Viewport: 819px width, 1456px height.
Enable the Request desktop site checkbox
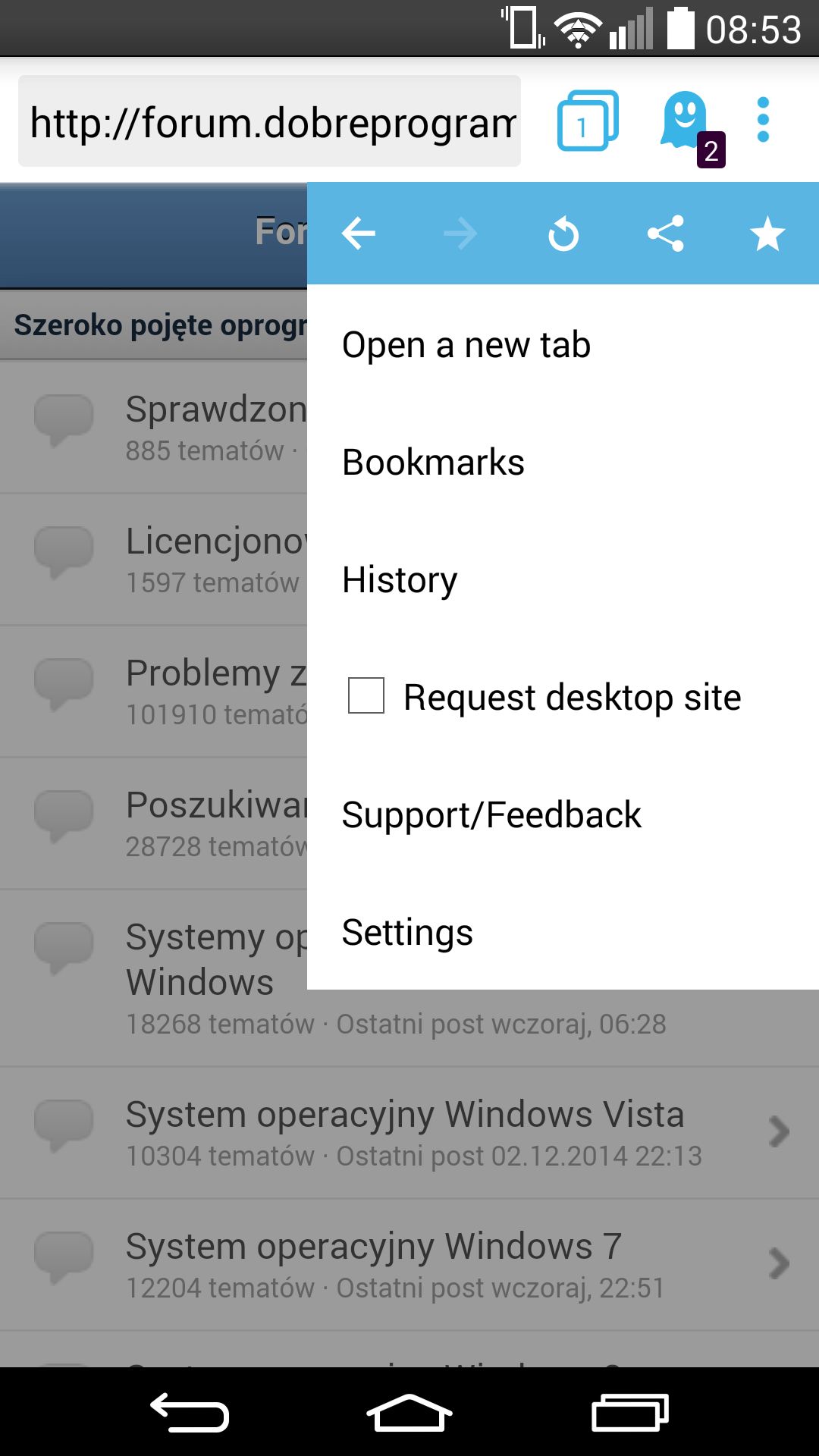(366, 695)
